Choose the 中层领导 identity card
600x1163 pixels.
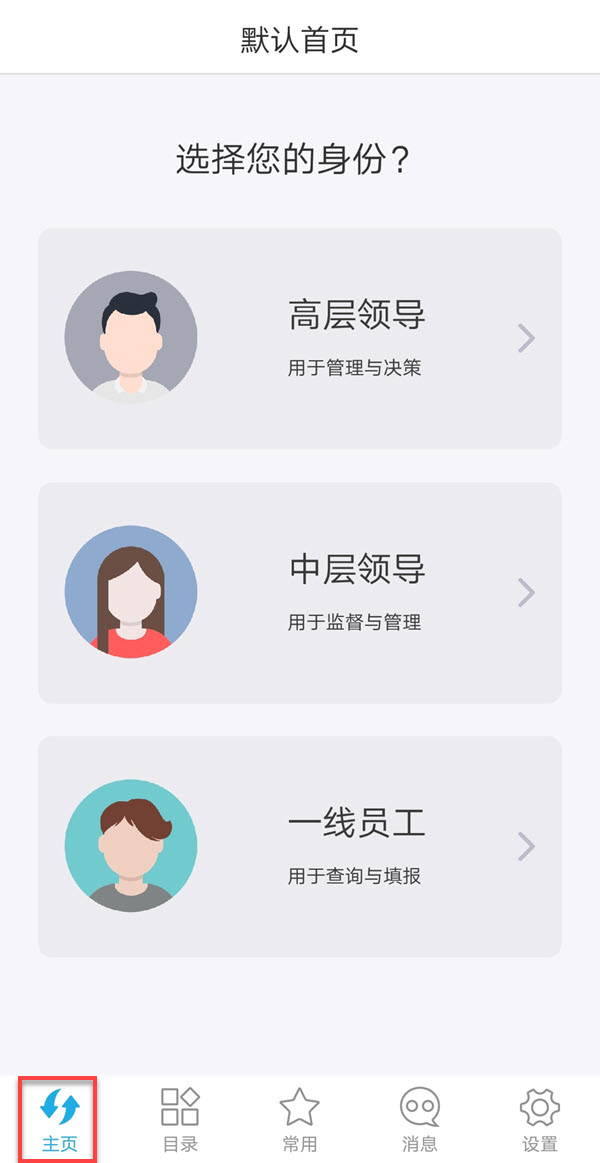pos(300,593)
